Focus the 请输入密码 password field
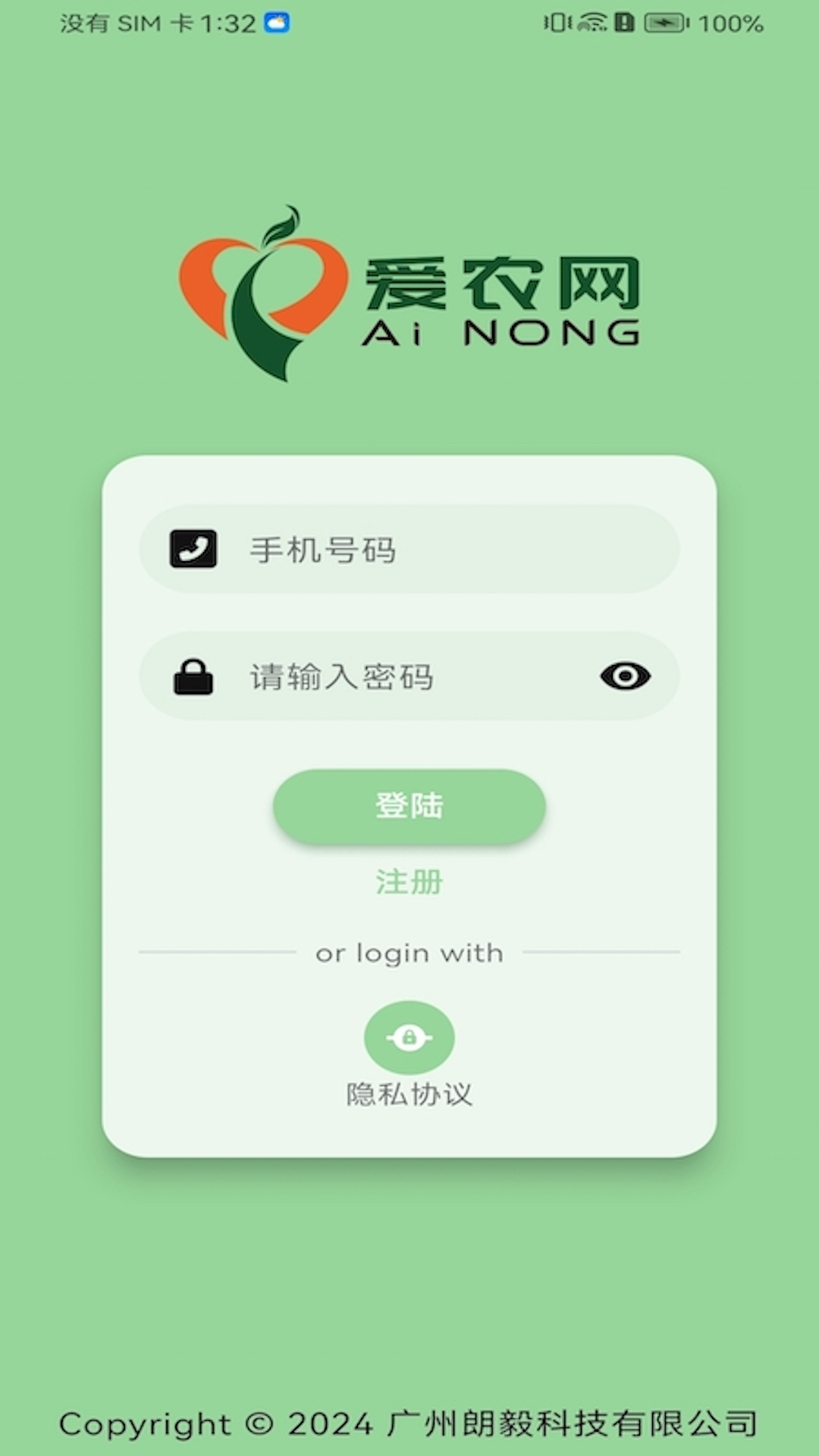Viewport: 819px width, 1456px height. tap(409, 676)
